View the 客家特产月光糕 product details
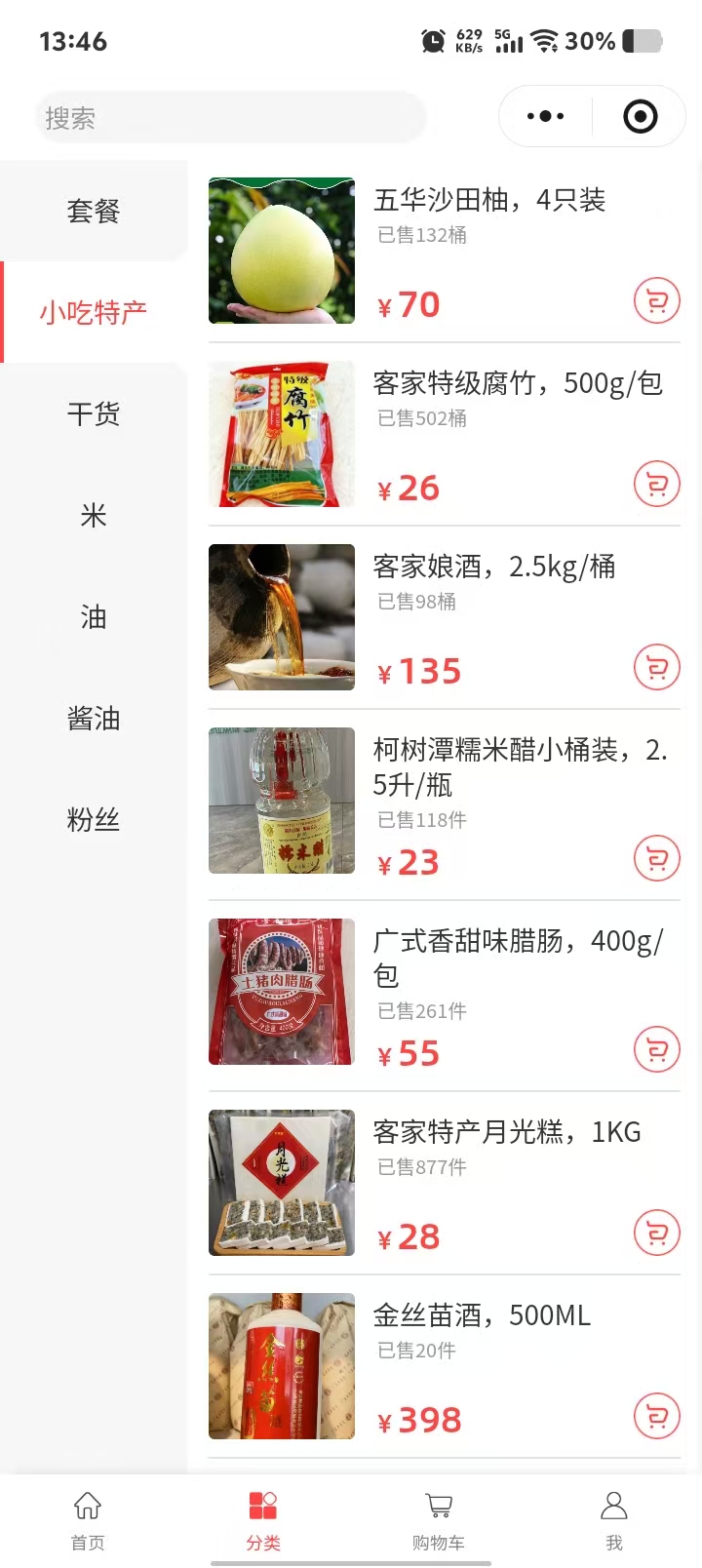 (x=507, y=1132)
